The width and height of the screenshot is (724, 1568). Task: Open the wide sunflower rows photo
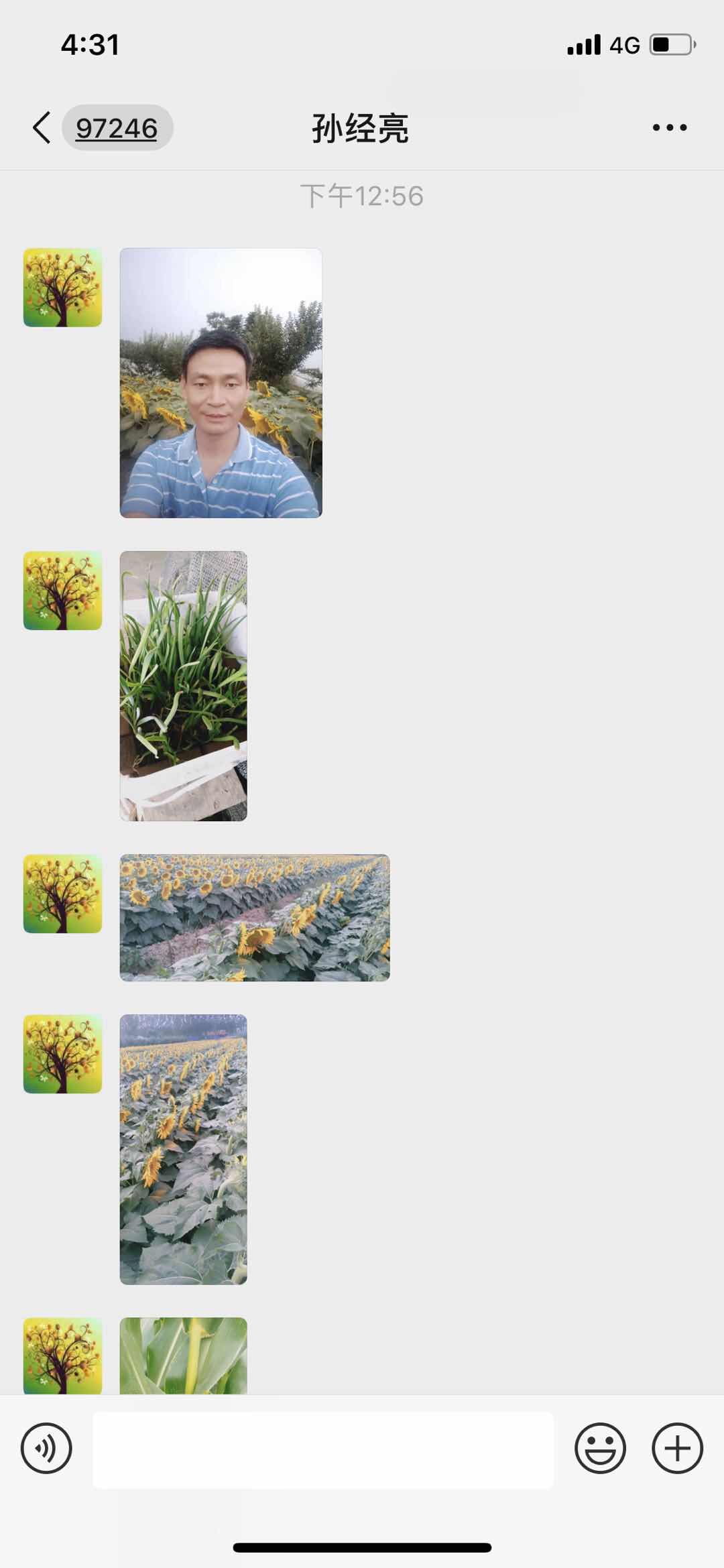[x=254, y=917]
